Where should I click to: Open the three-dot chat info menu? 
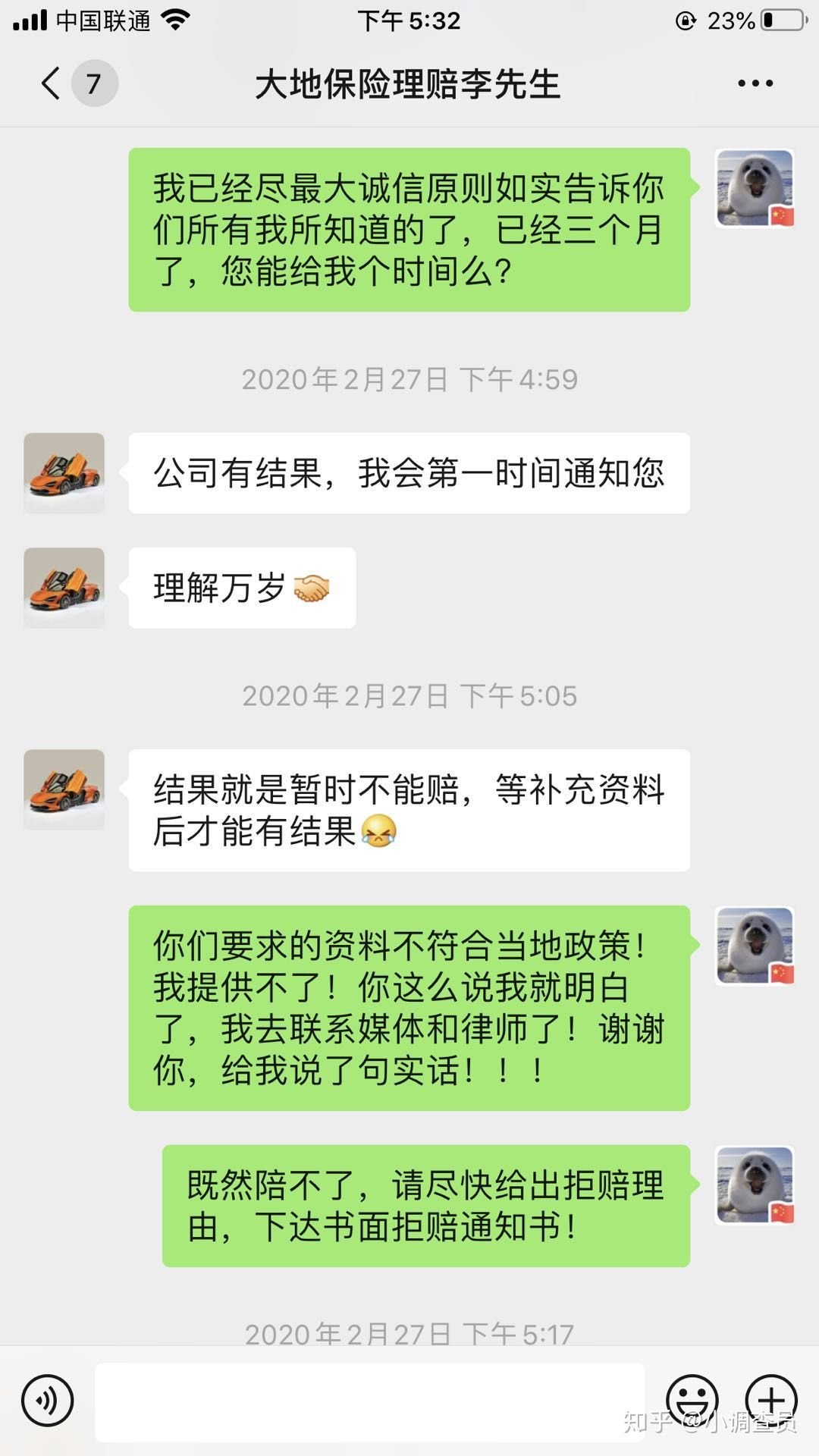pos(755,83)
